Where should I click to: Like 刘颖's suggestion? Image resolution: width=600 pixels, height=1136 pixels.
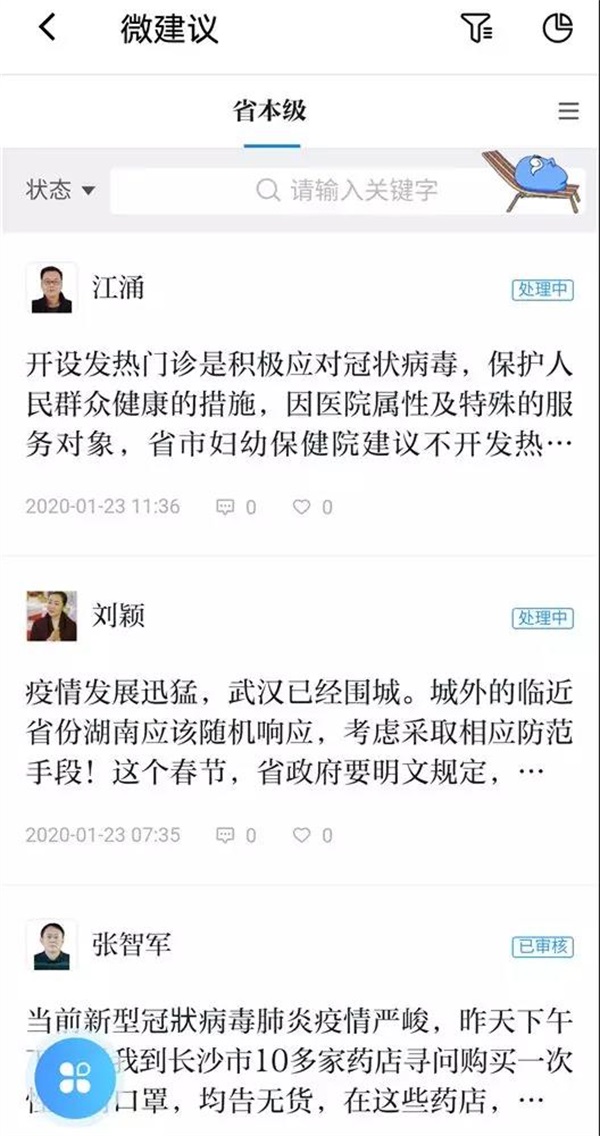pyautogui.click(x=312, y=834)
